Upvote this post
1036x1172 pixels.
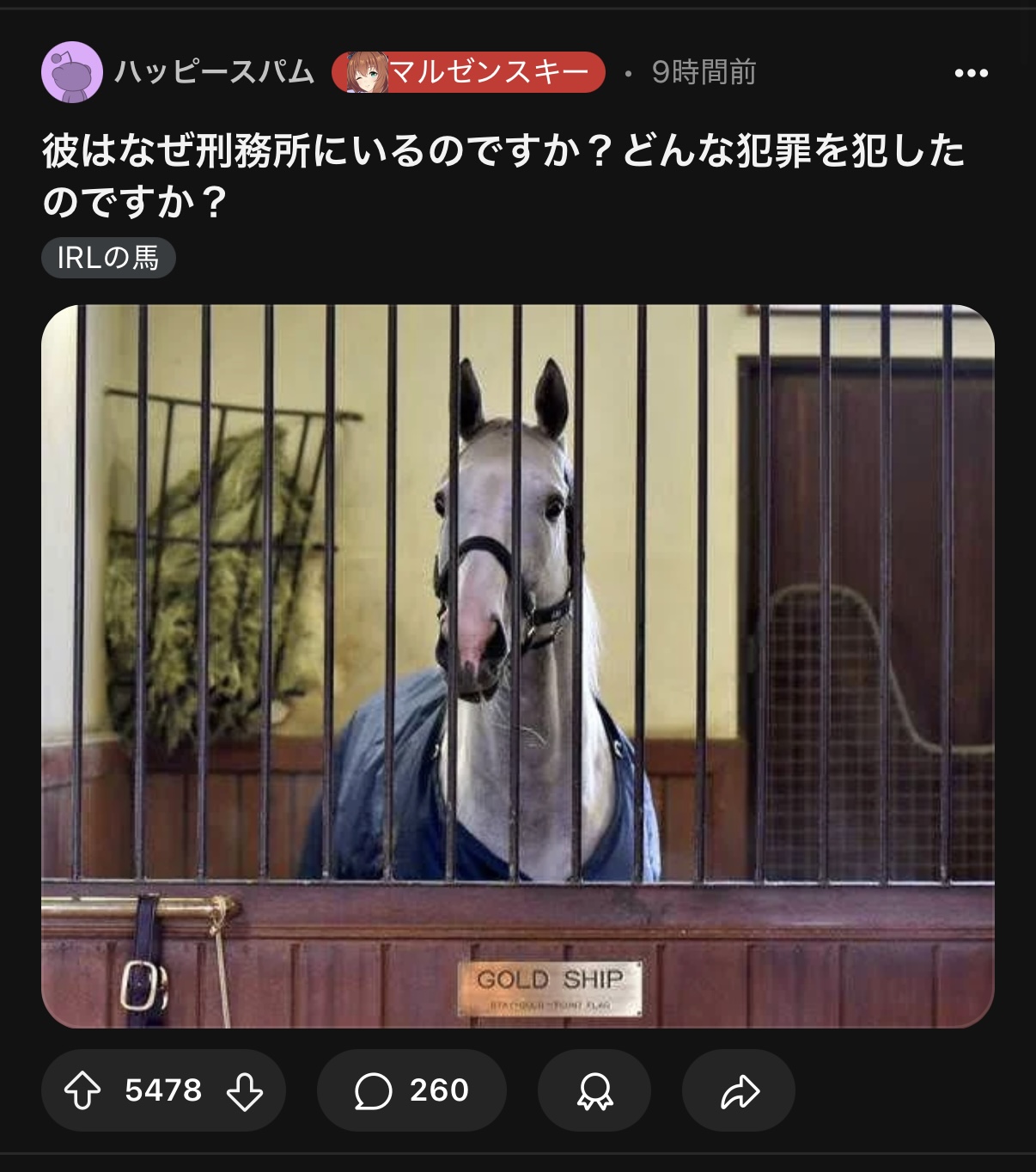point(82,1090)
